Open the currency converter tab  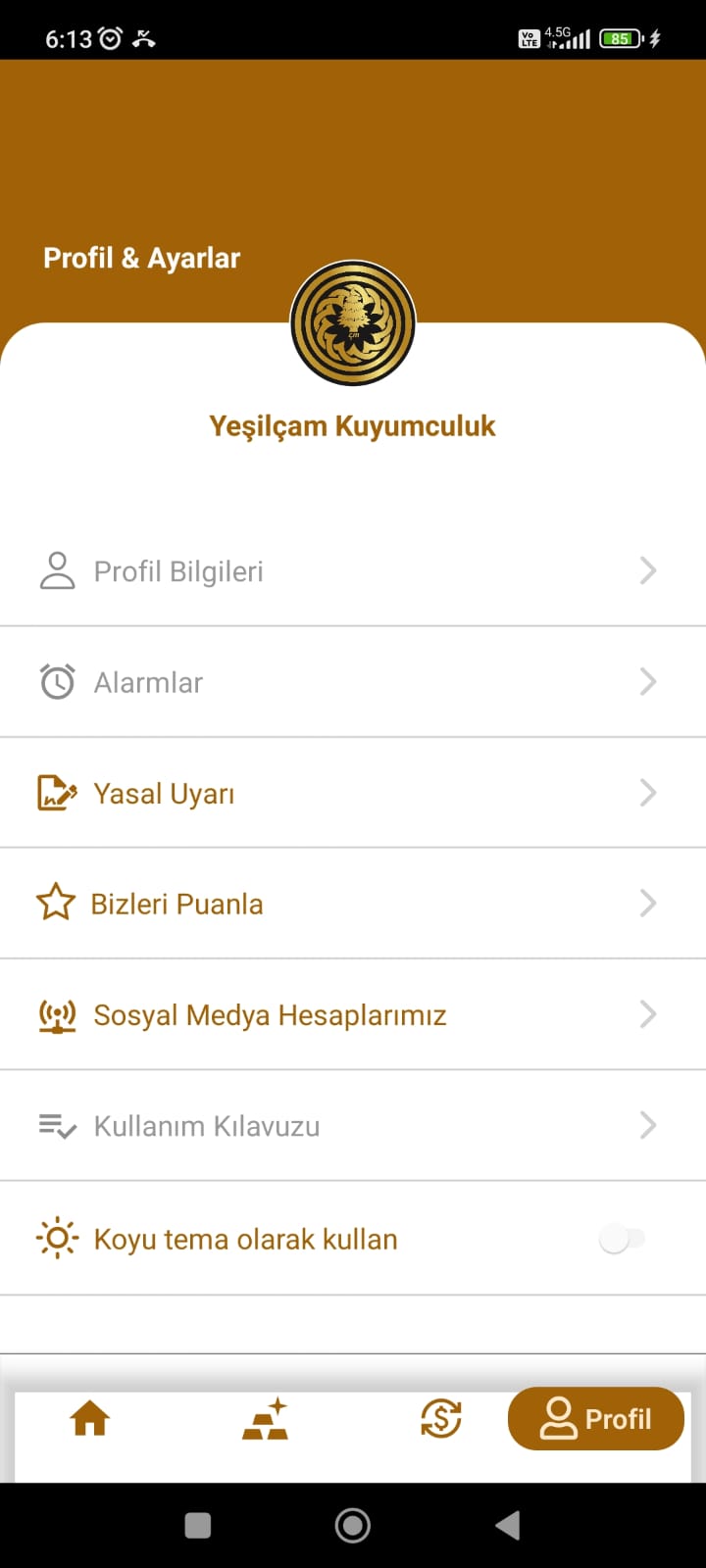[x=441, y=1419]
